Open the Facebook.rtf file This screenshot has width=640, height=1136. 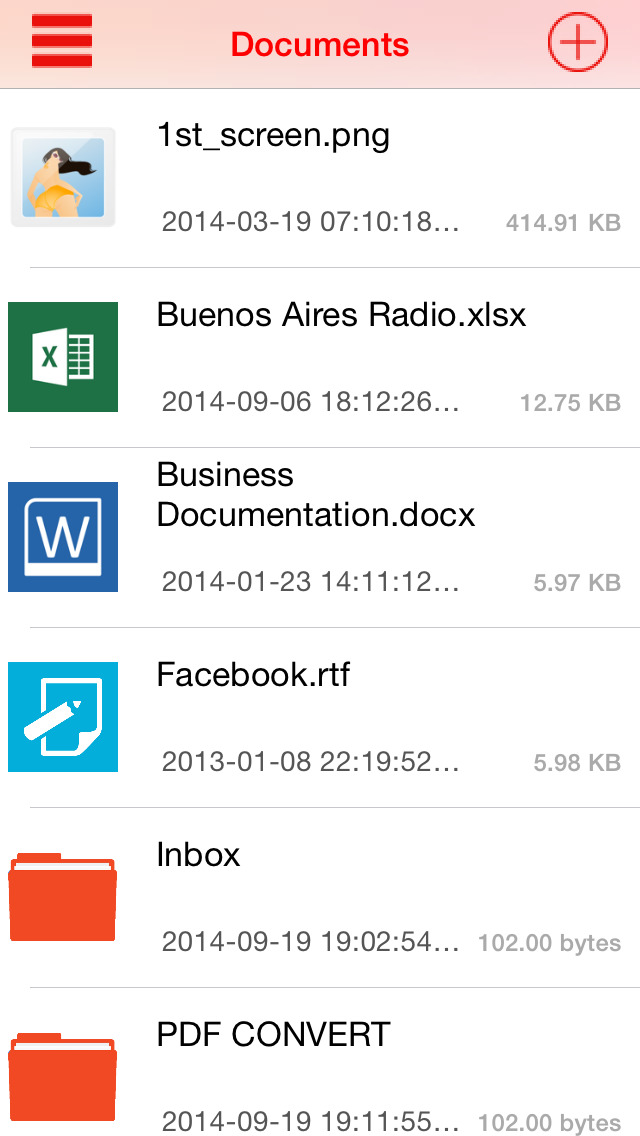pyautogui.click(x=320, y=717)
